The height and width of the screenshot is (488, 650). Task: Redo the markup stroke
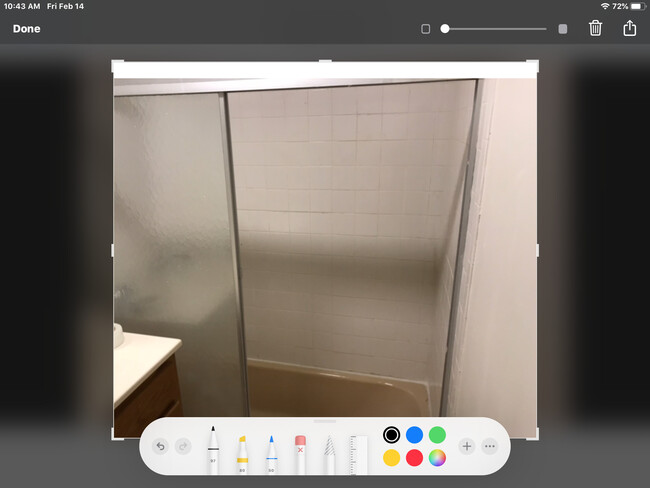pyautogui.click(x=183, y=447)
